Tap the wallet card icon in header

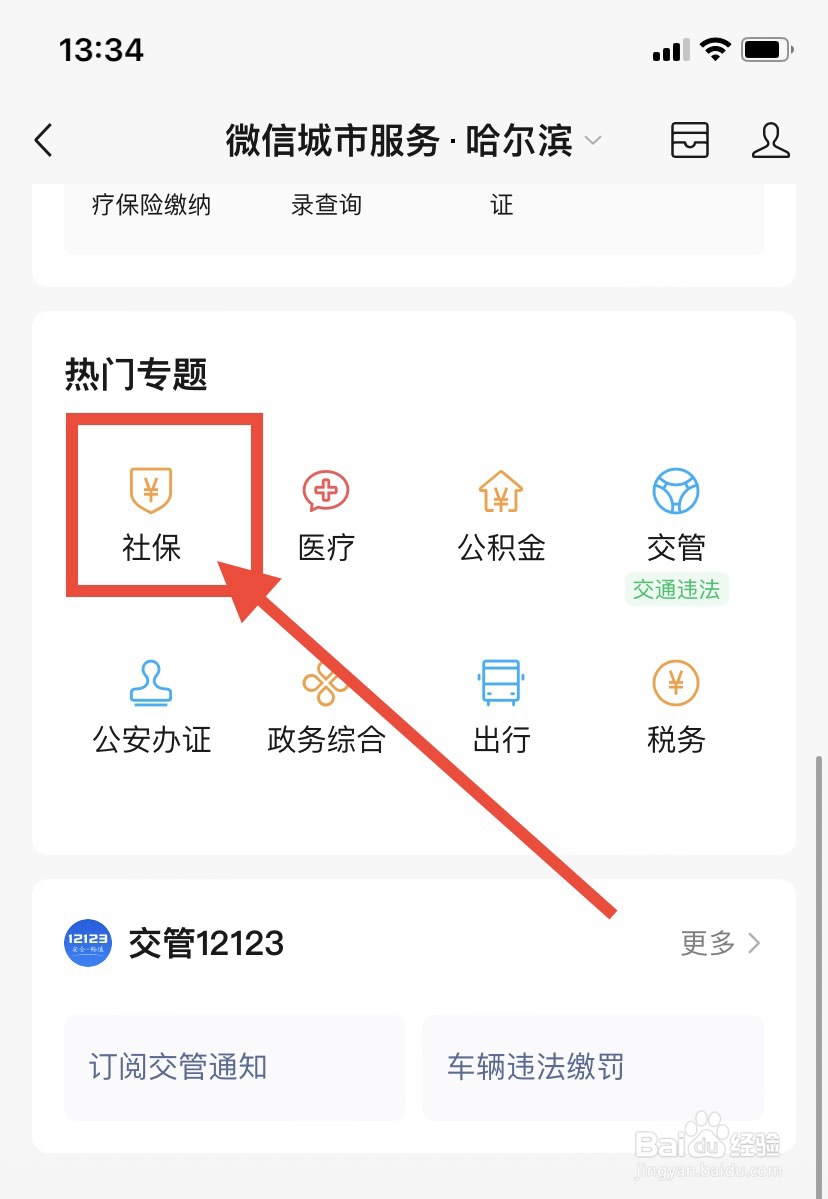click(x=690, y=141)
